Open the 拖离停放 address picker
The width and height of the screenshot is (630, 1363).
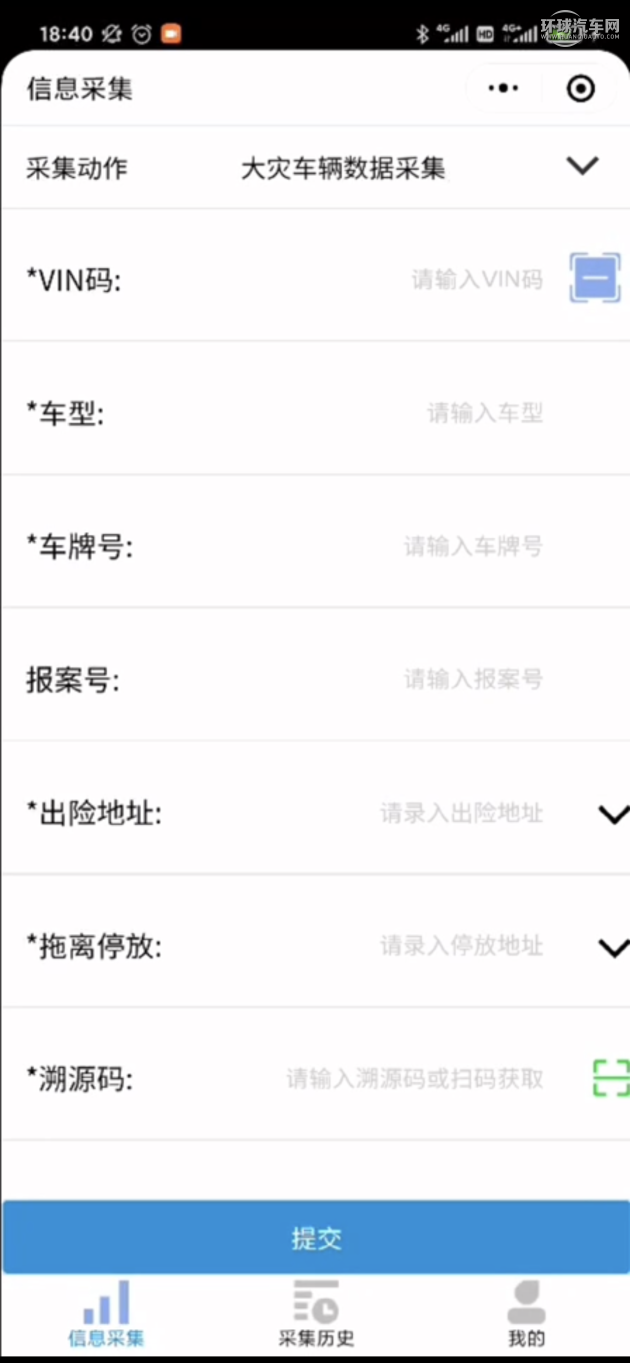tap(612, 946)
